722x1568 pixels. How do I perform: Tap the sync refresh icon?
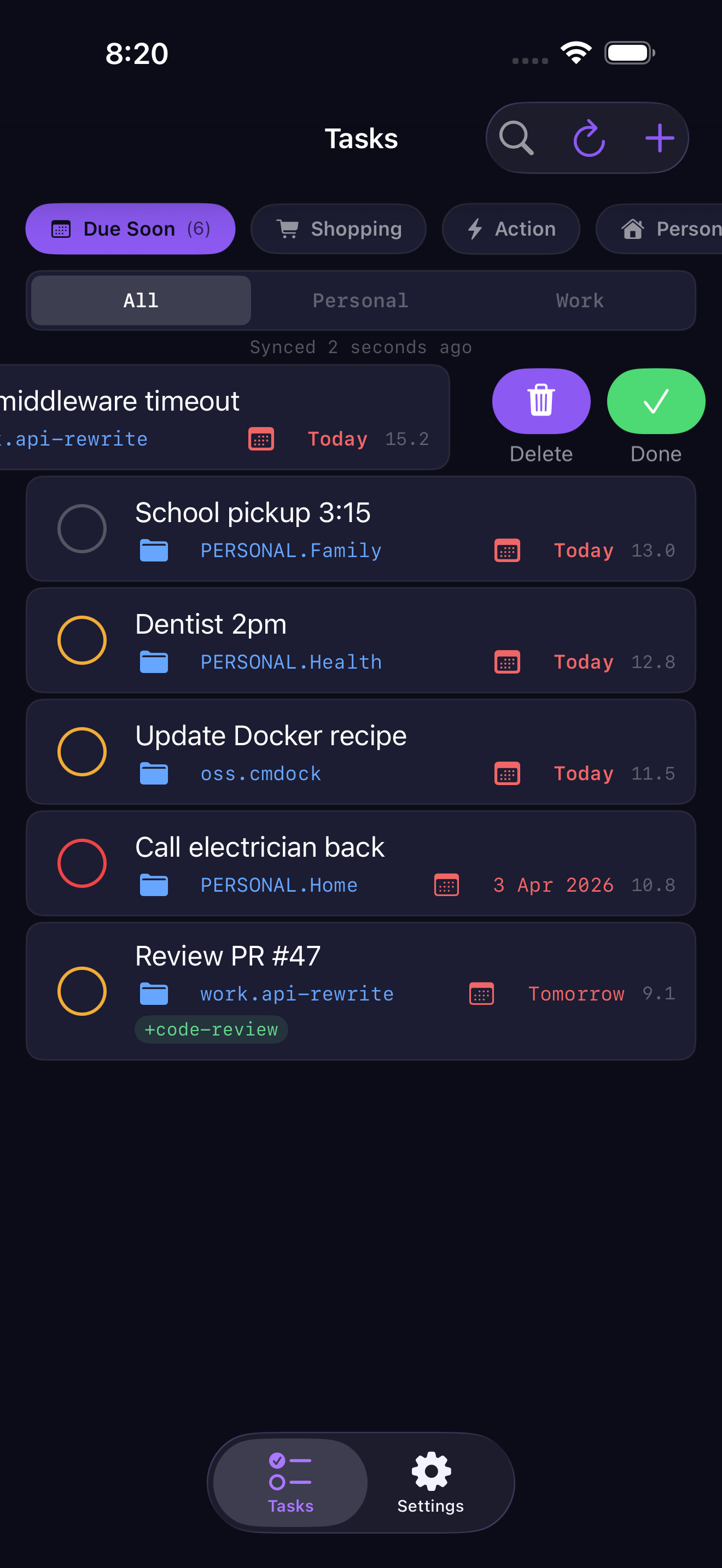click(588, 138)
